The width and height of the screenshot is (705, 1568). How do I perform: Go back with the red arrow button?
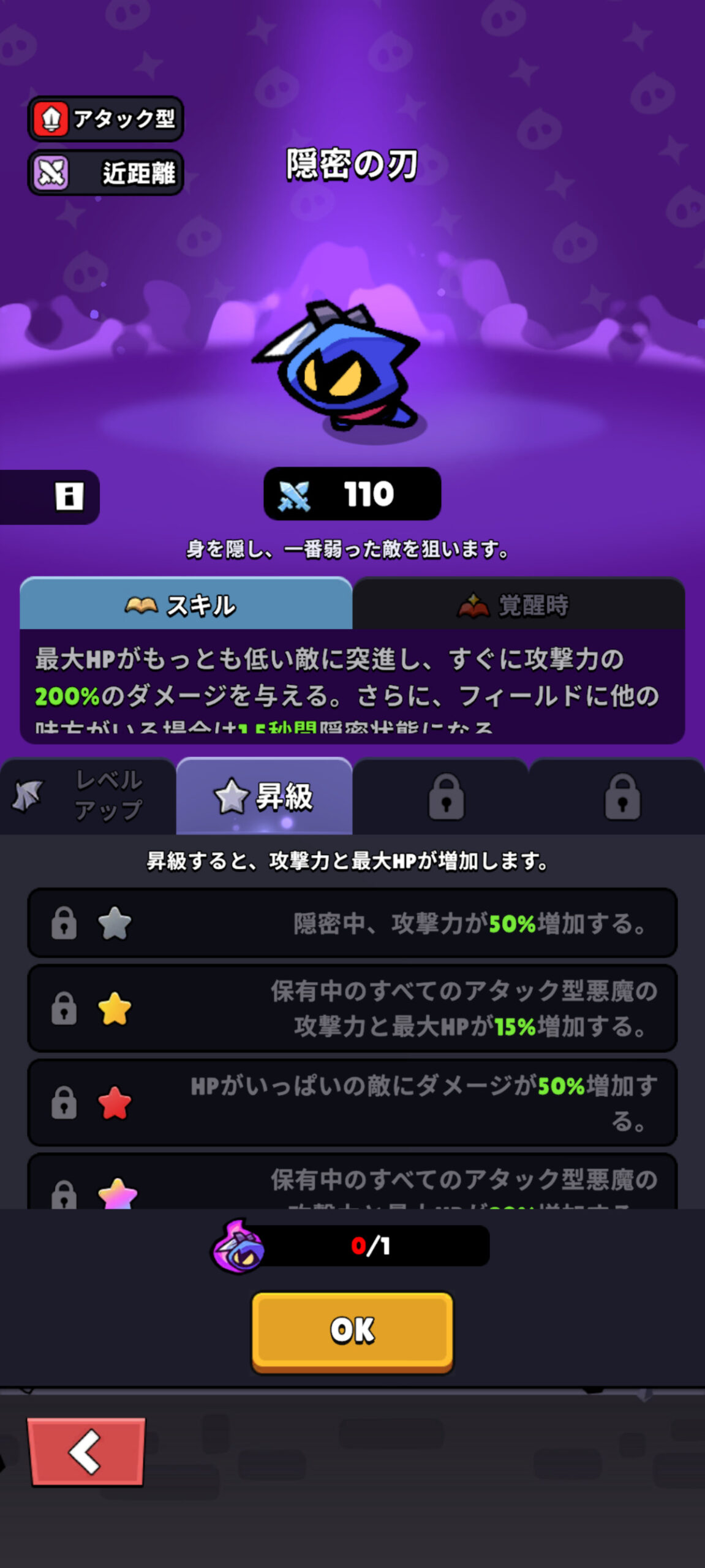pyautogui.click(x=86, y=1452)
